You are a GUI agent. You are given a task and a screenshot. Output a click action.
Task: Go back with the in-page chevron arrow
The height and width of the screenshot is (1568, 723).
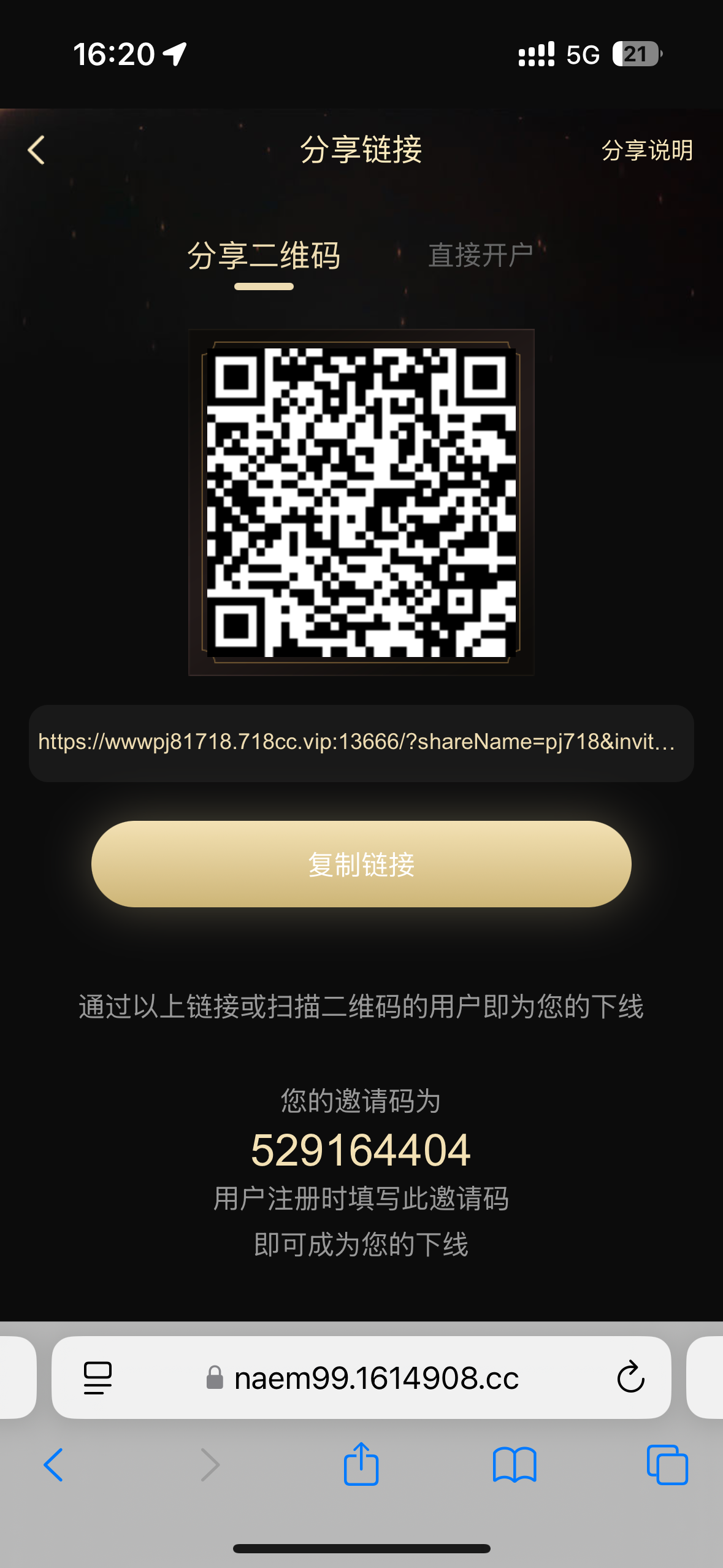pos(36,150)
